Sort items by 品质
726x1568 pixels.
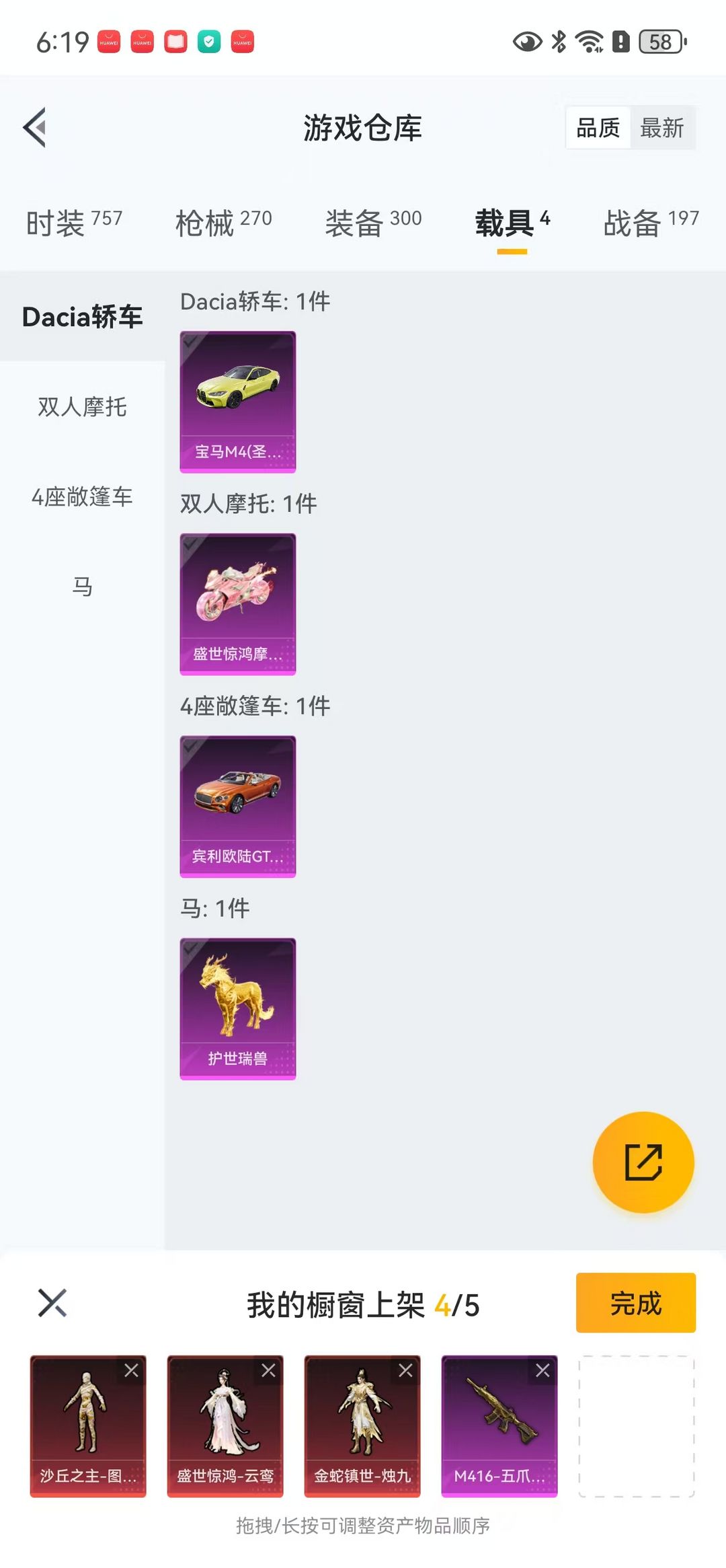point(598,128)
